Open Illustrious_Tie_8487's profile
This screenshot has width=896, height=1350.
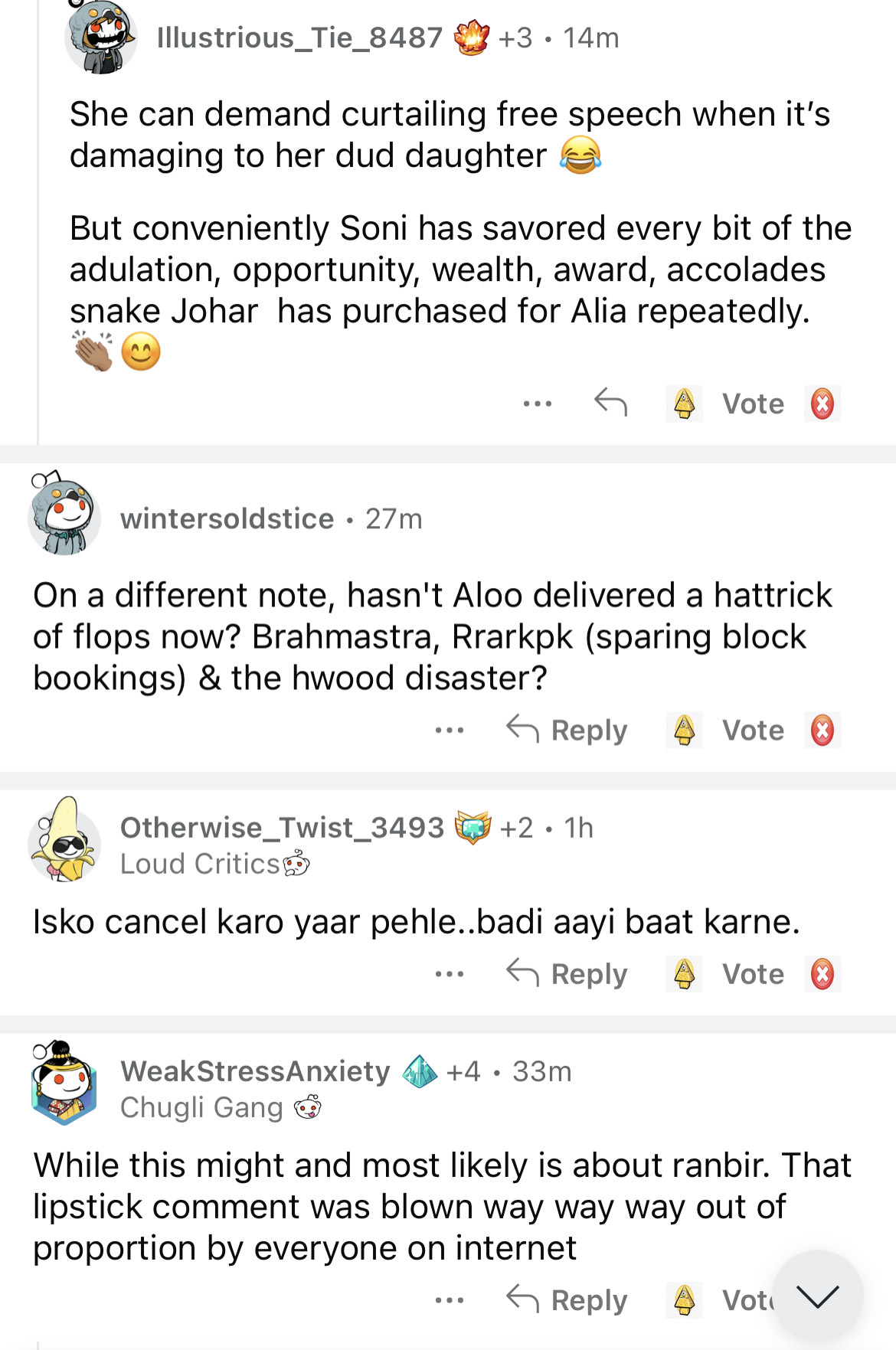[299, 38]
